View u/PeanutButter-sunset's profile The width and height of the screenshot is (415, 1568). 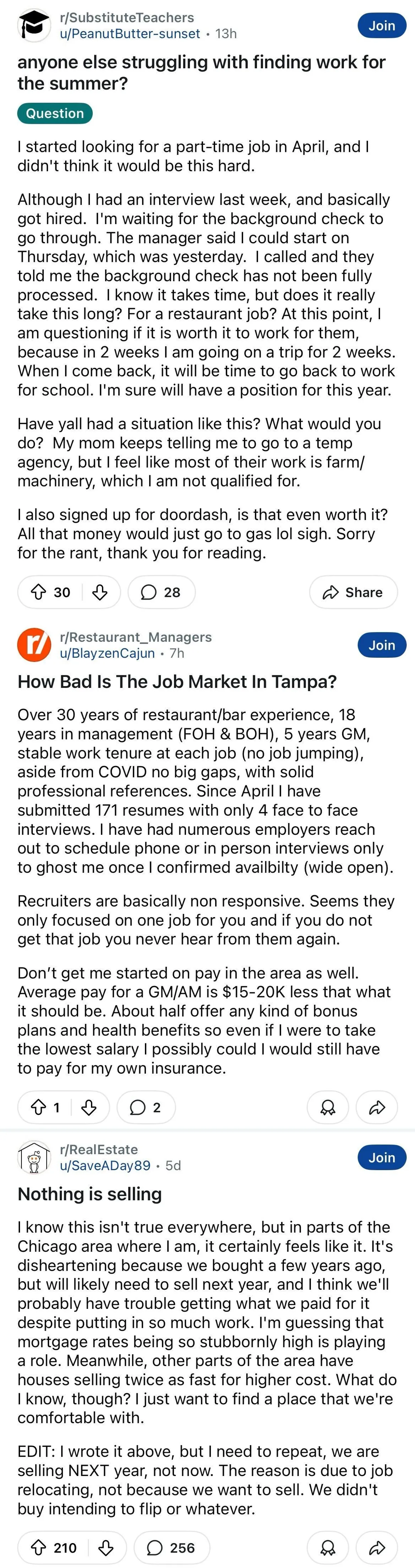(x=130, y=34)
